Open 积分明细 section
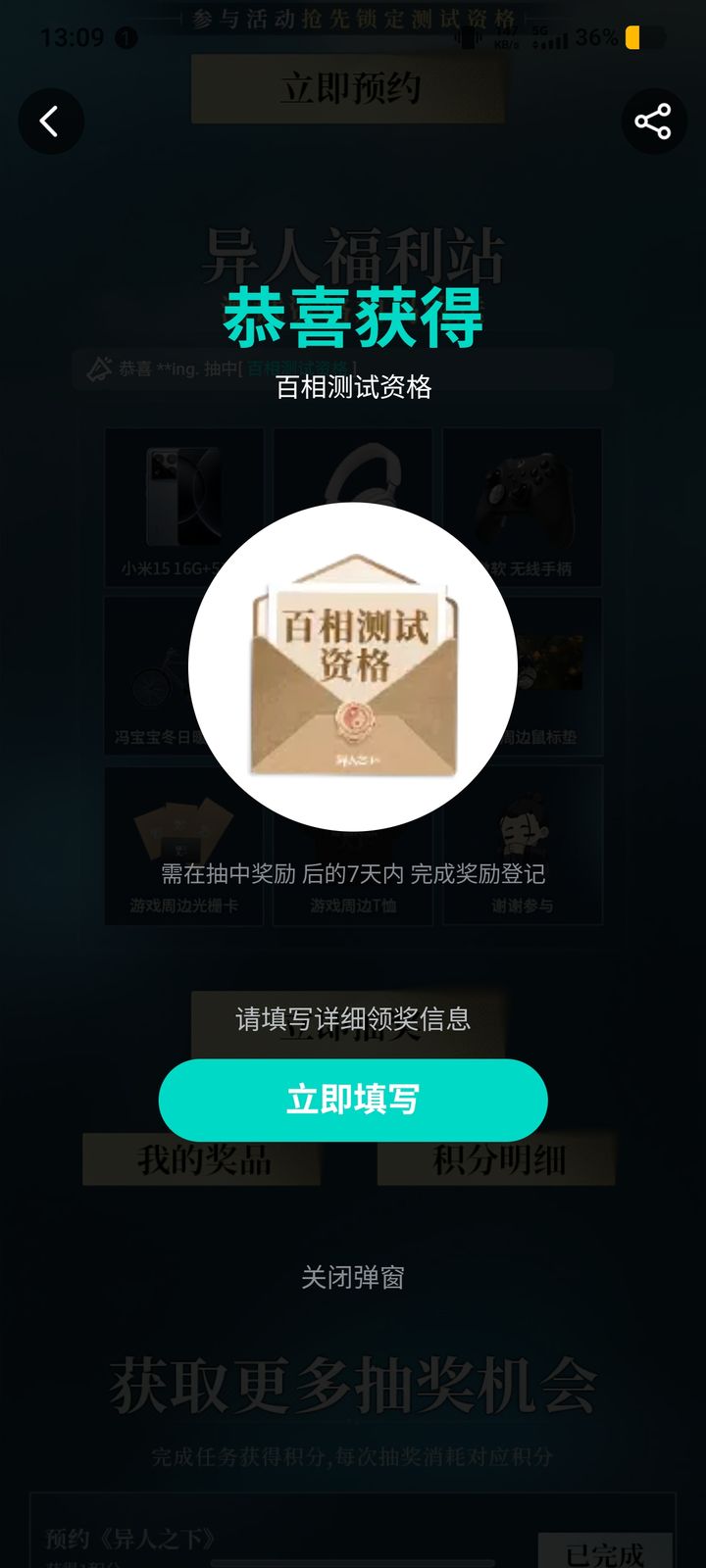Screen dimensions: 706x1568 coord(495,1161)
